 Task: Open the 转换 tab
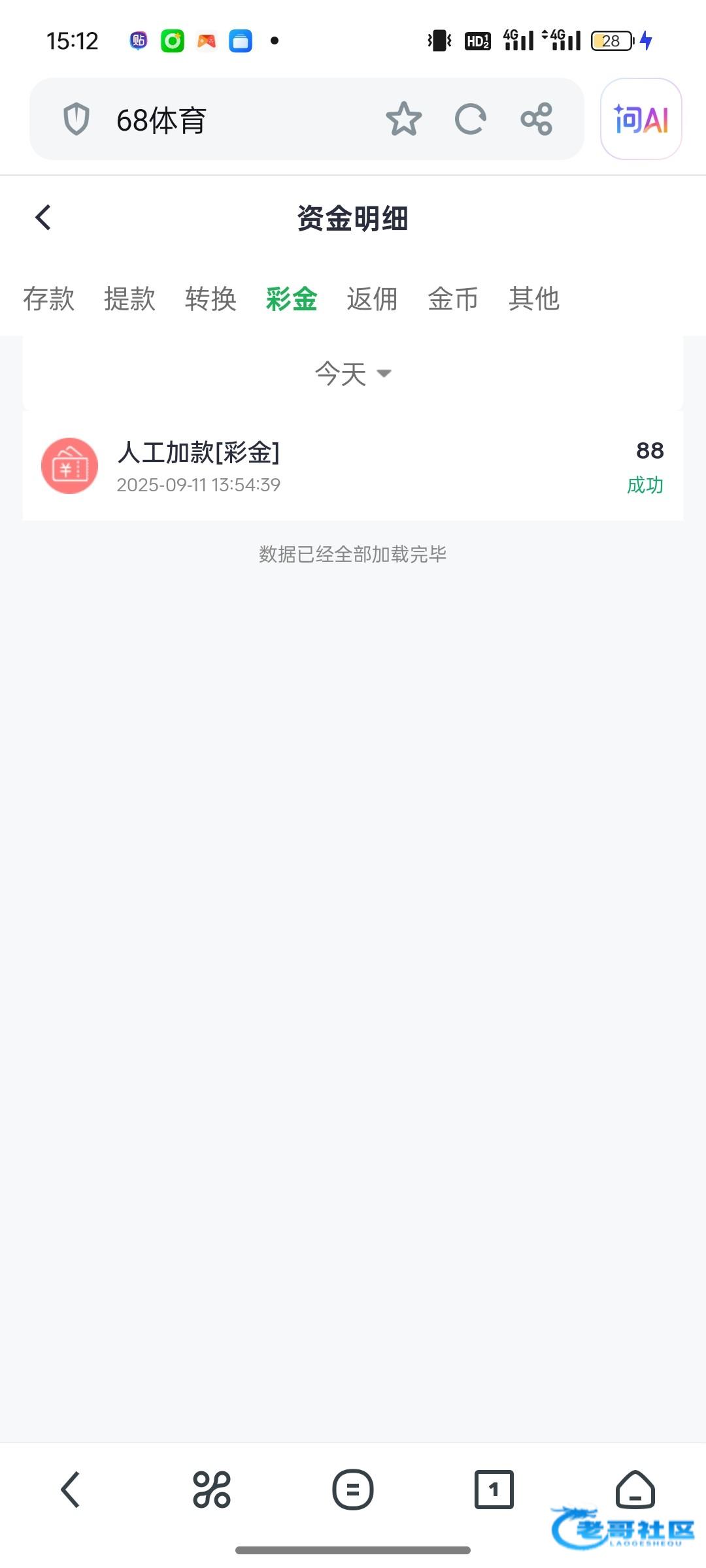click(x=210, y=299)
